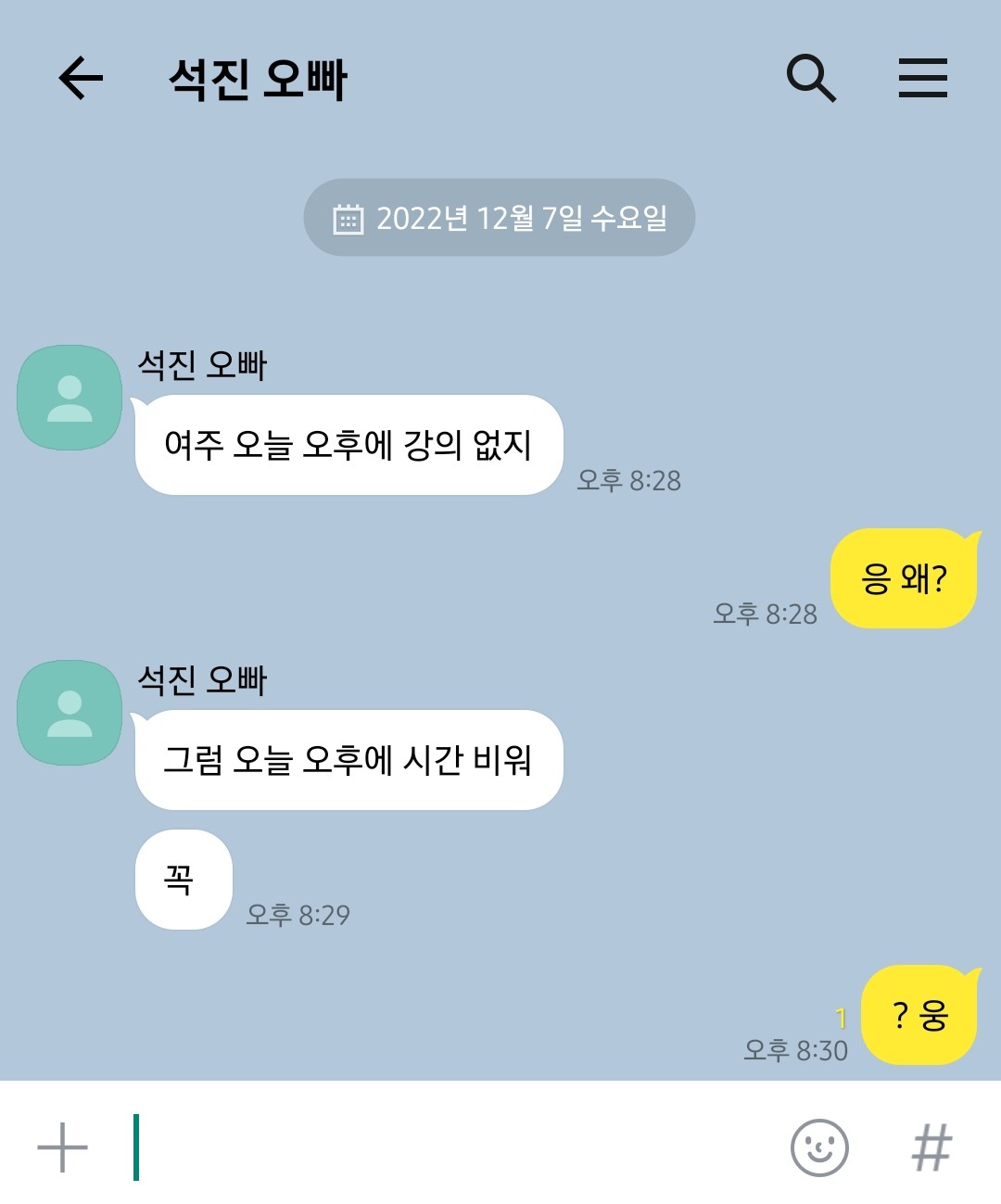Search within this chat conversation

811,78
